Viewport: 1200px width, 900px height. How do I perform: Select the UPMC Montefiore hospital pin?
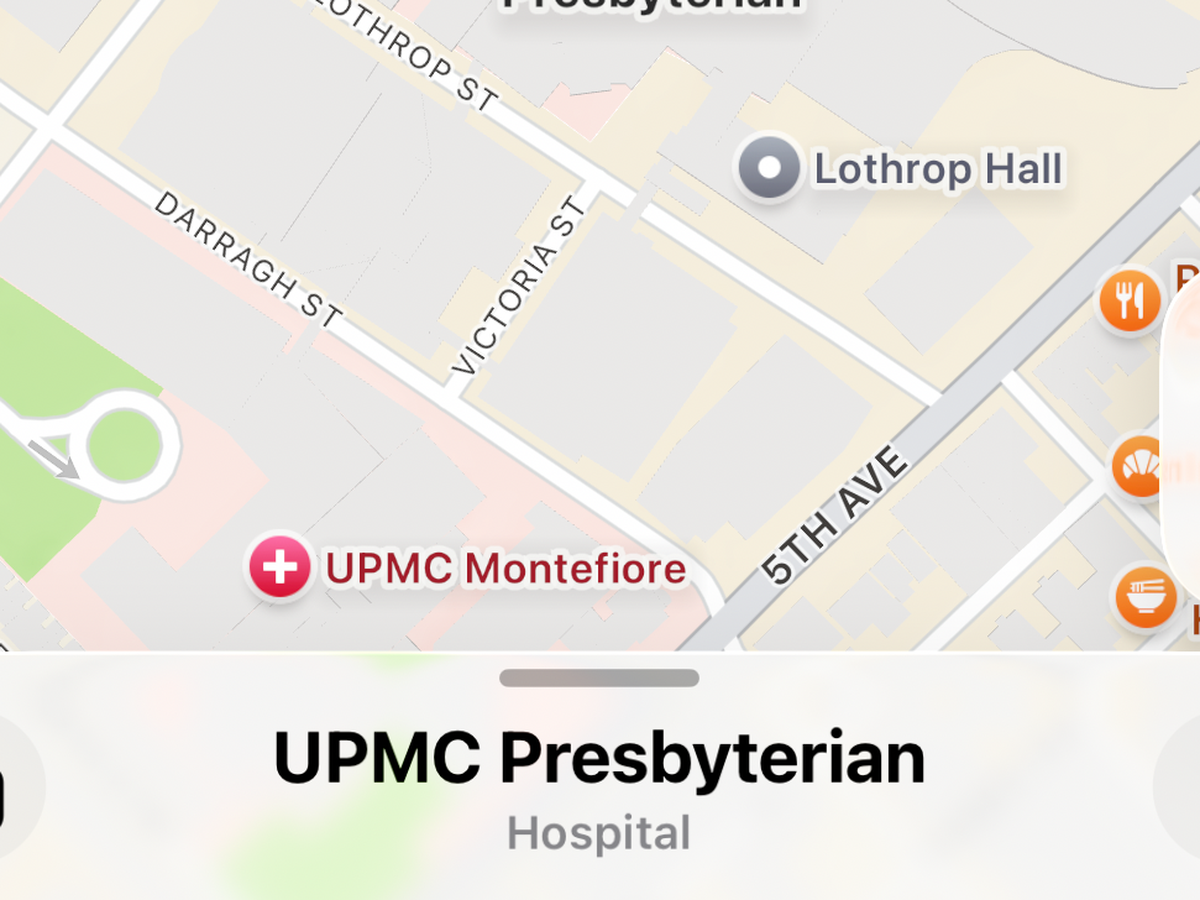(x=279, y=567)
